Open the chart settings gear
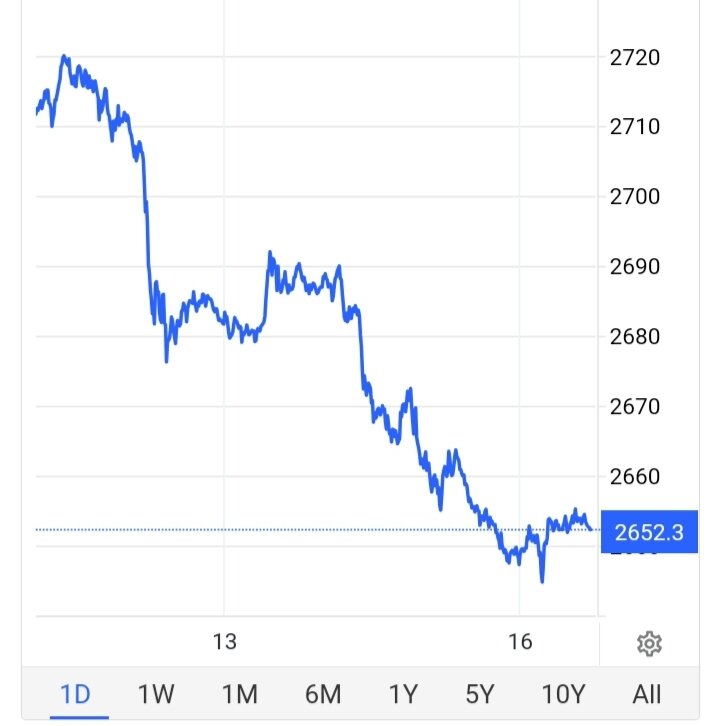The width and height of the screenshot is (720, 726). pyautogui.click(x=649, y=643)
